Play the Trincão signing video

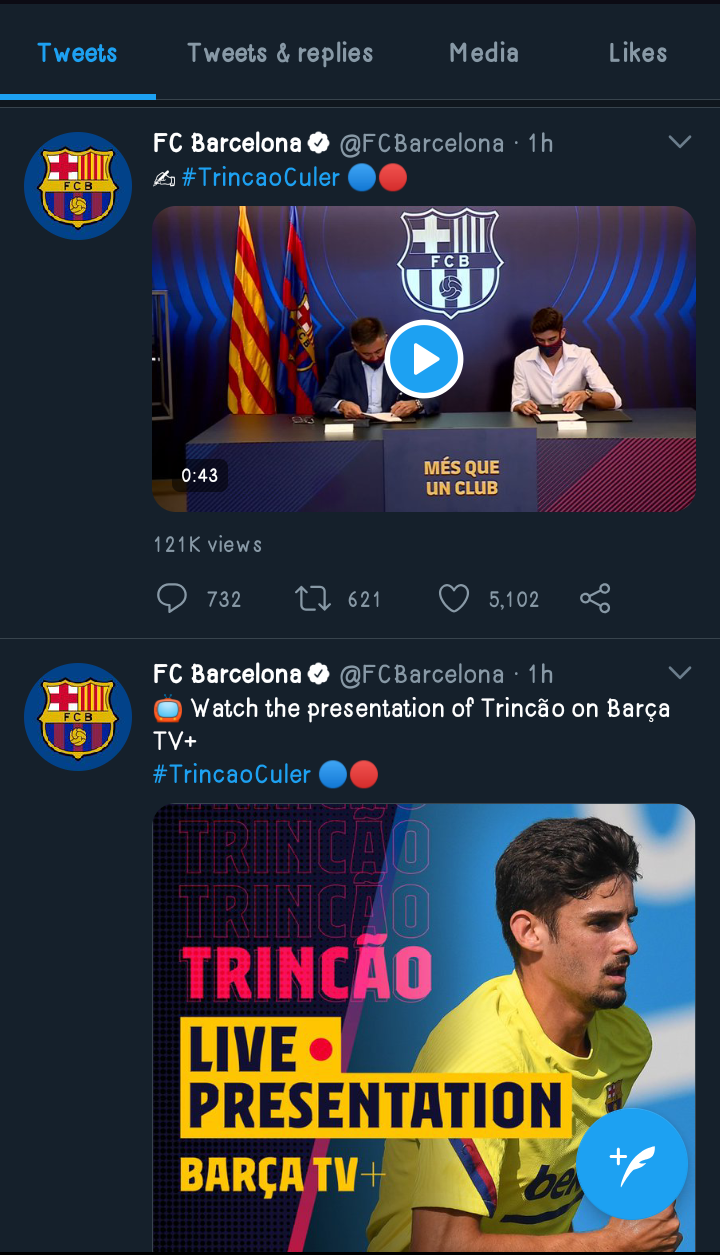pos(424,359)
